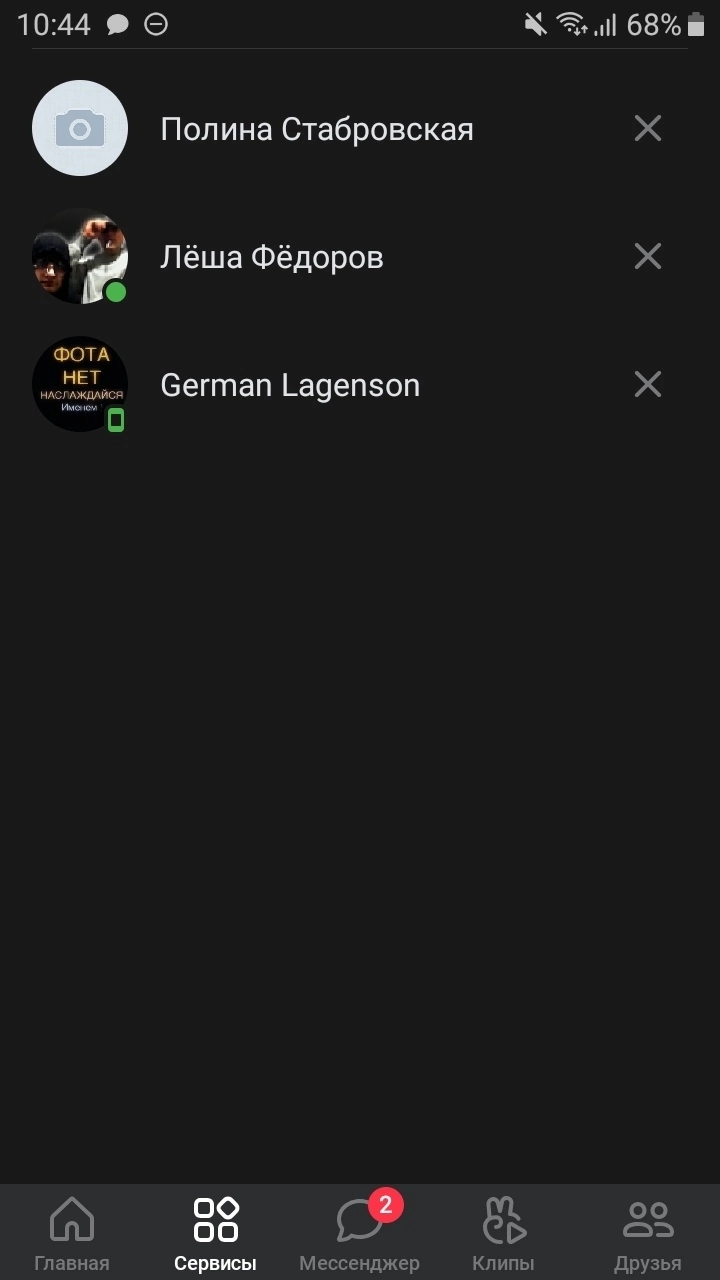The image size is (720, 1280).
Task: Go to the Главная tab
Action: (72, 1233)
